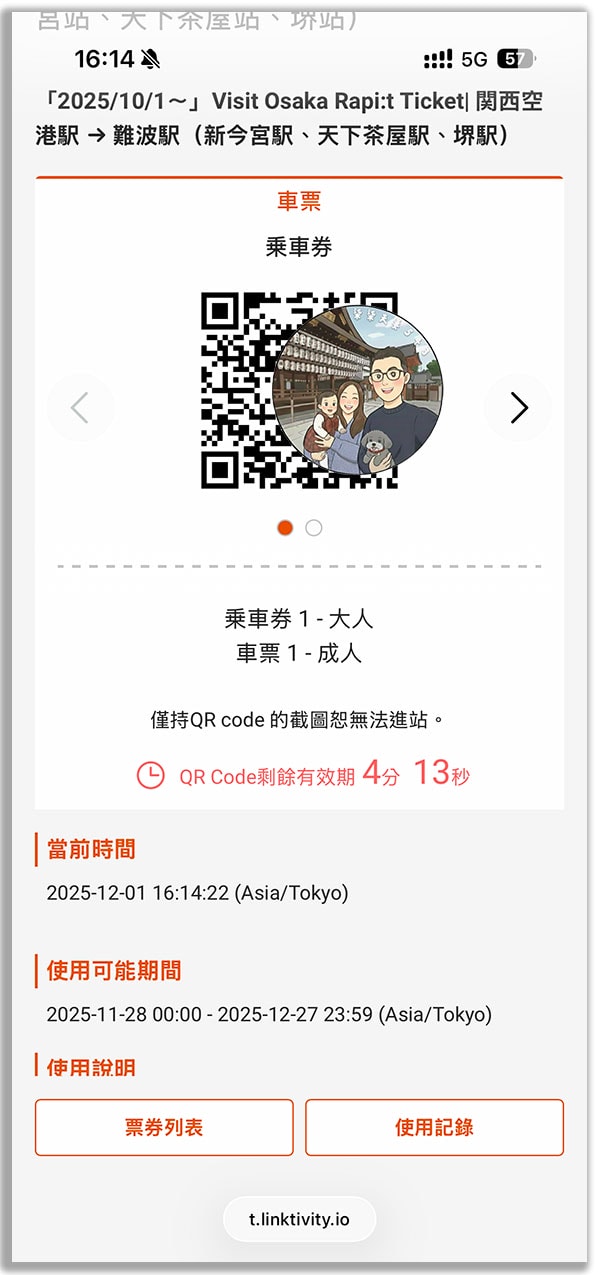Tap the left arrow for previous ticket
This screenshot has height=1275, width=600.
point(80,408)
